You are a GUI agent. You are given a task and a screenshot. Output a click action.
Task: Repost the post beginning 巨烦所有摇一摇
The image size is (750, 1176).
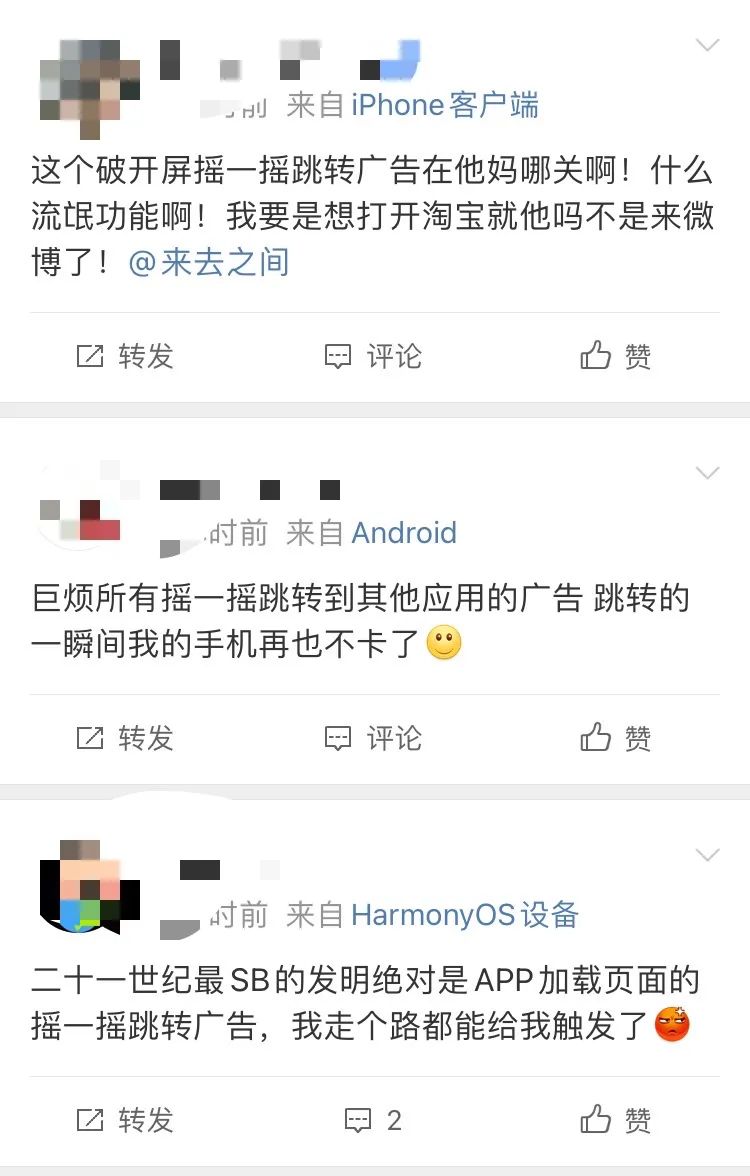point(126,738)
